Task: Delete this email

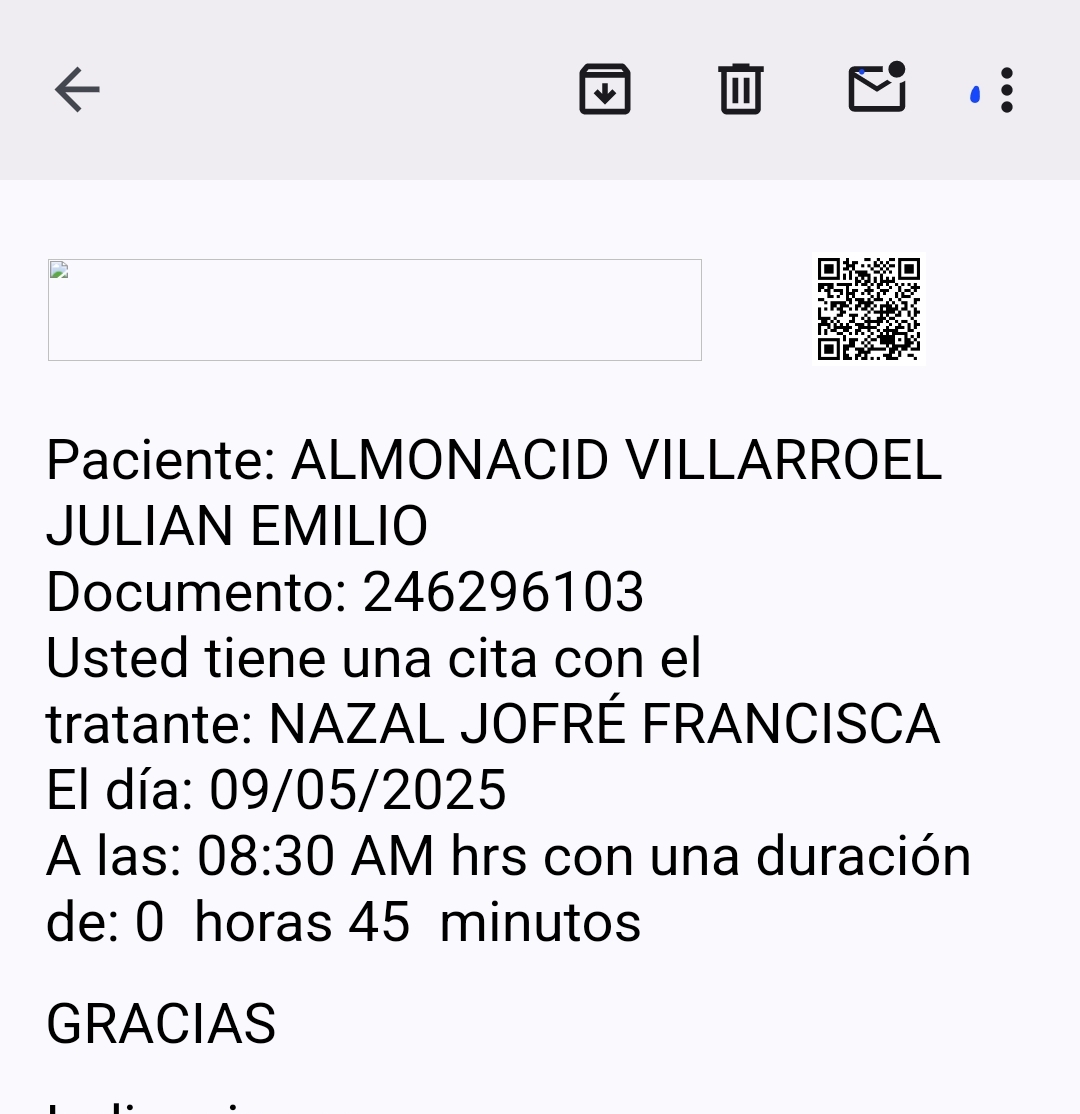Action: point(741,90)
